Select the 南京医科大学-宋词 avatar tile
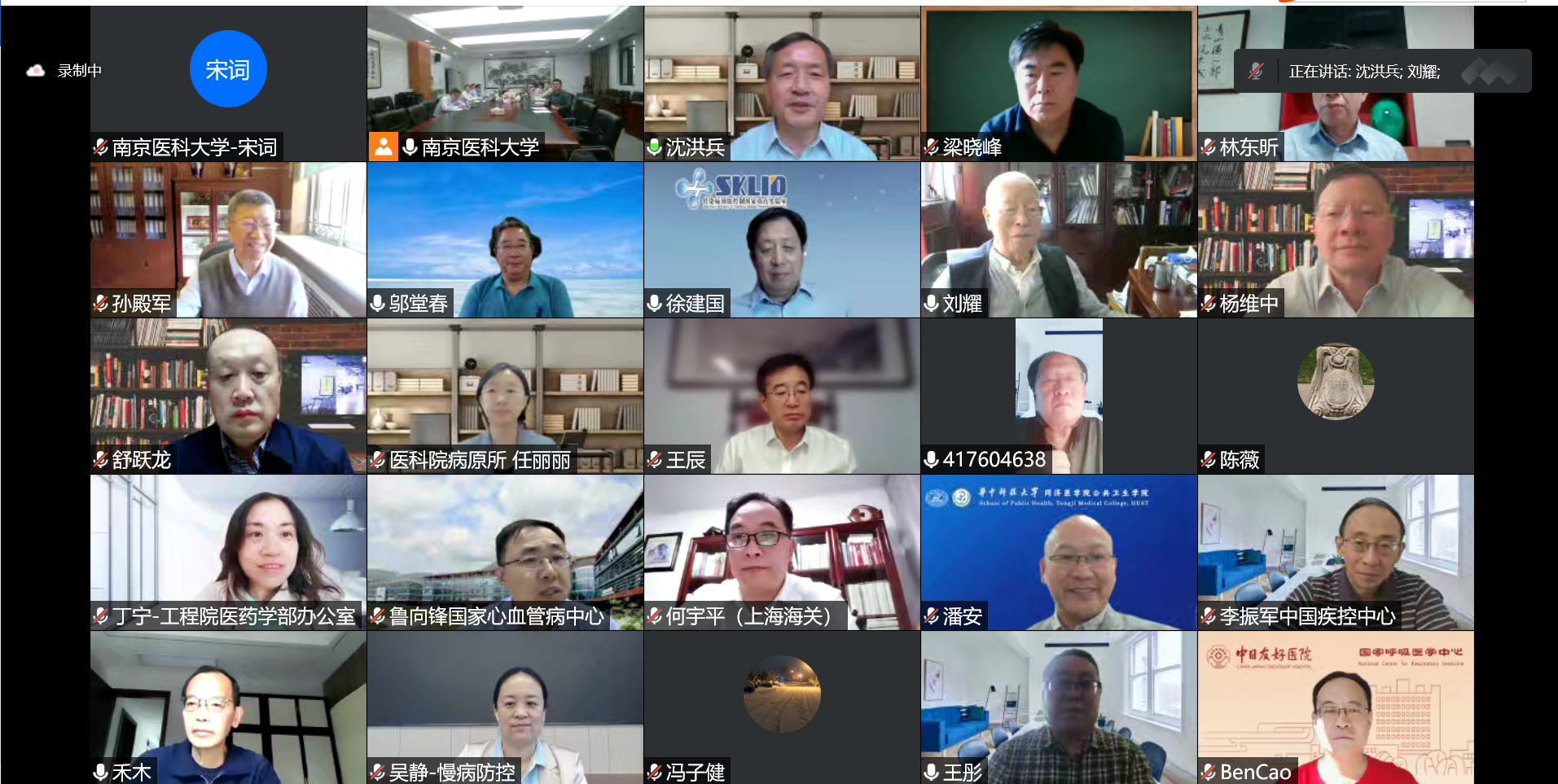This screenshot has height=784, width=1558. (228, 83)
